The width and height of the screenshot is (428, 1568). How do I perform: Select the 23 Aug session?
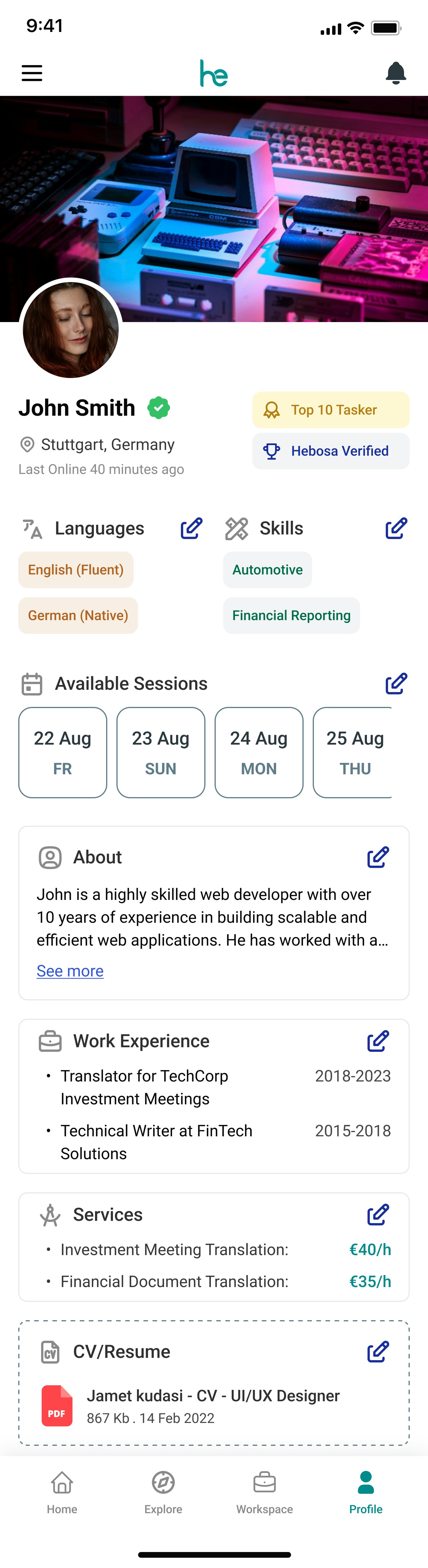[x=160, y=752]
